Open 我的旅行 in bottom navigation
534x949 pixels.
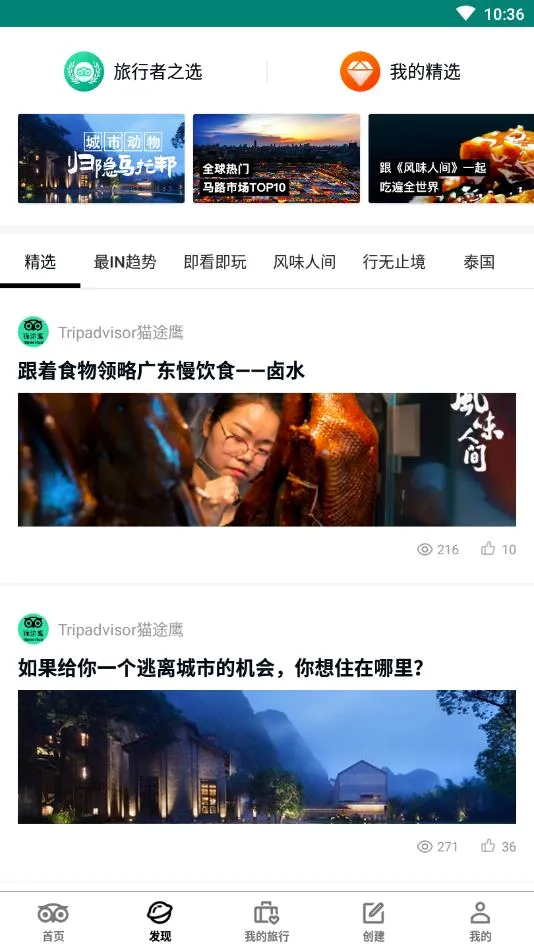pos(266,922)
